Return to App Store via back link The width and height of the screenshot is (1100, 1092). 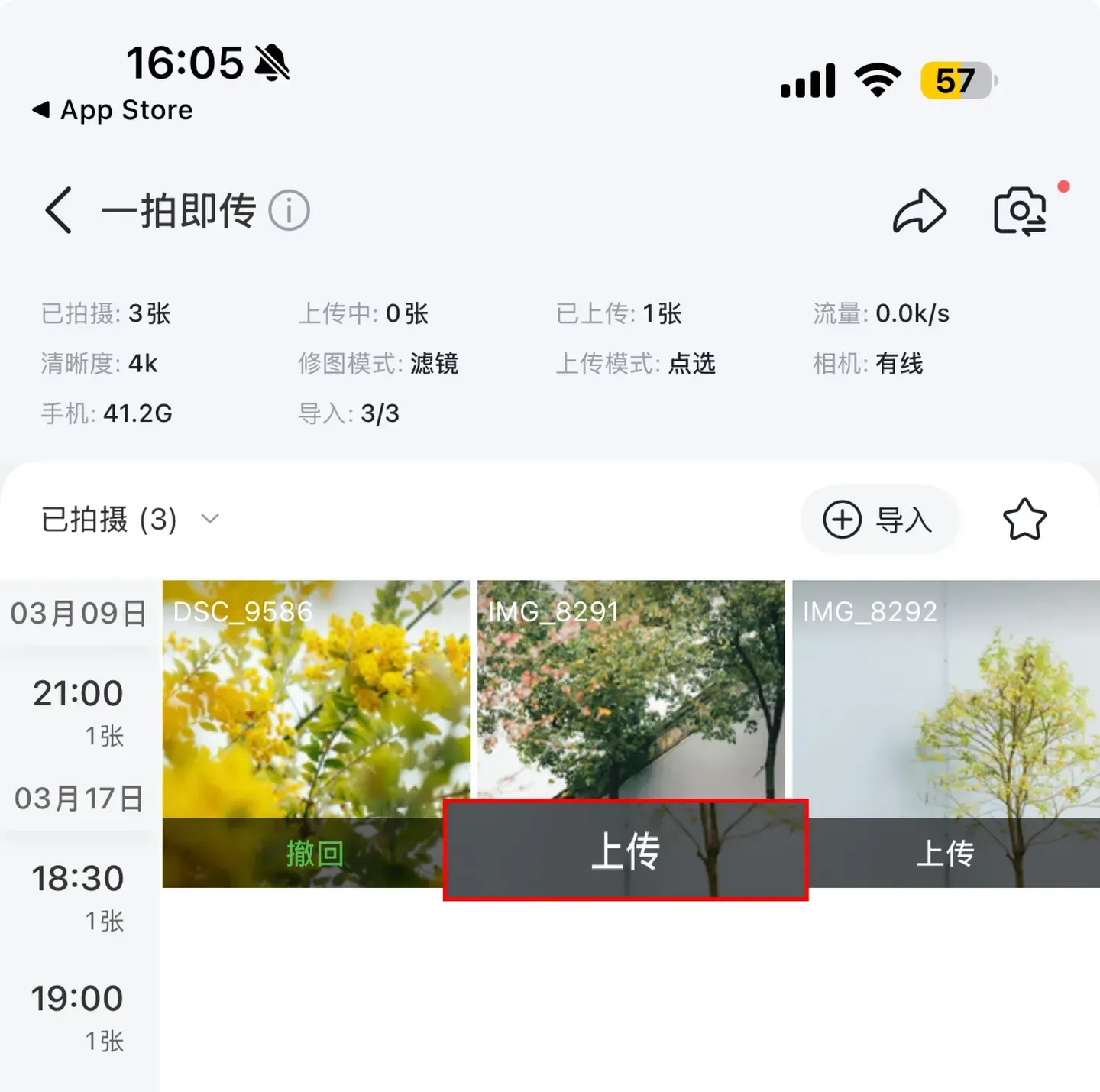click(x=112, y=111)
